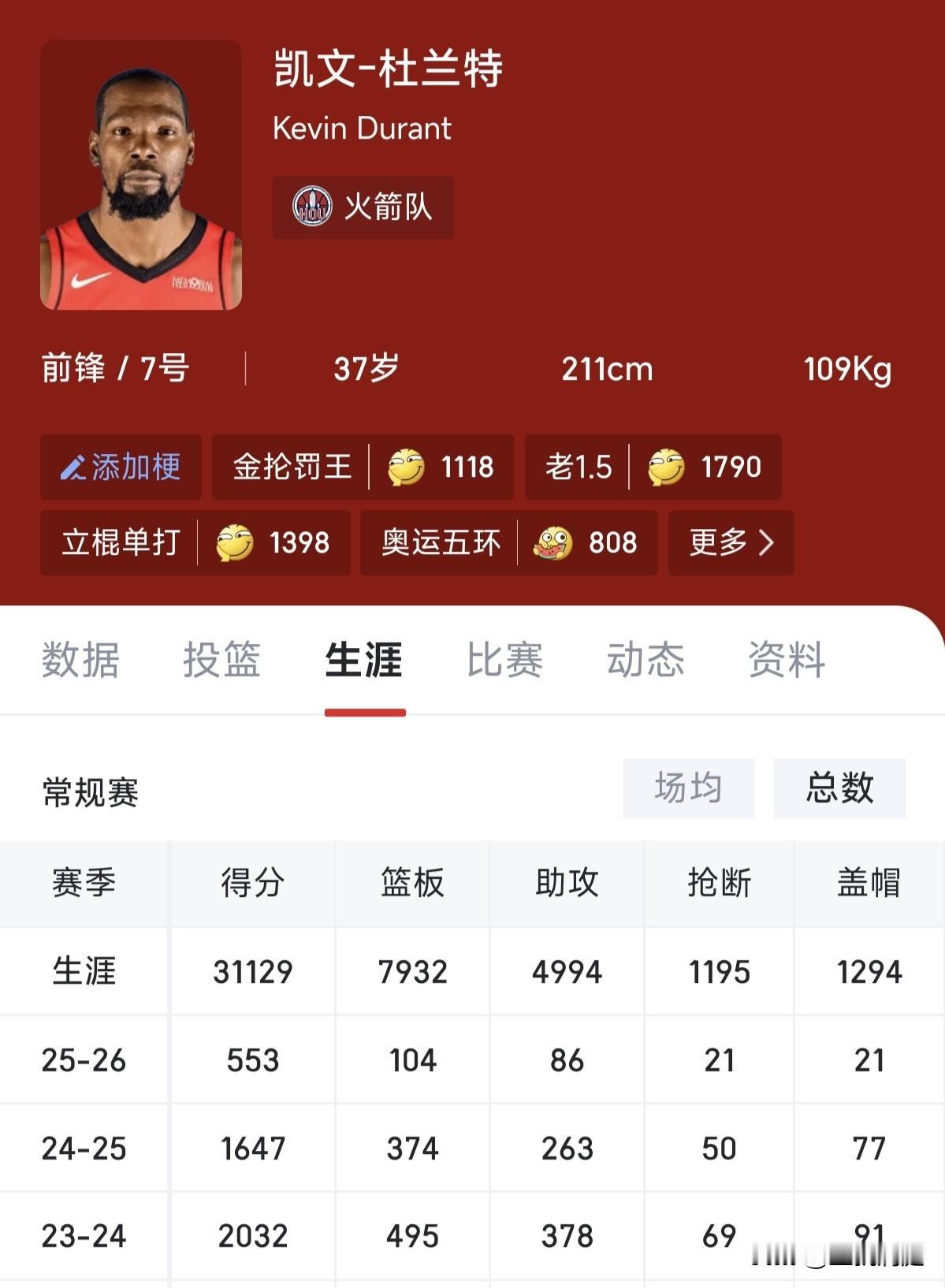Click the pencil icon on 添加梗 button
The width and height of the screenshot is (945, 1288).
click(74, 467)
